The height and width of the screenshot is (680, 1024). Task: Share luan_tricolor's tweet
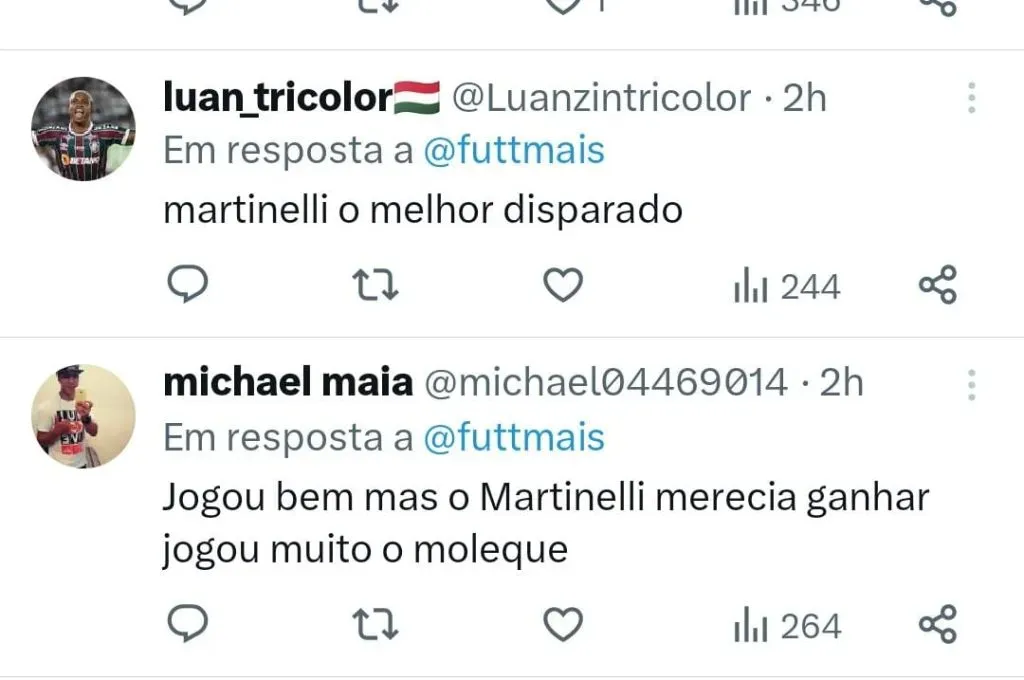tap(937, 286)
